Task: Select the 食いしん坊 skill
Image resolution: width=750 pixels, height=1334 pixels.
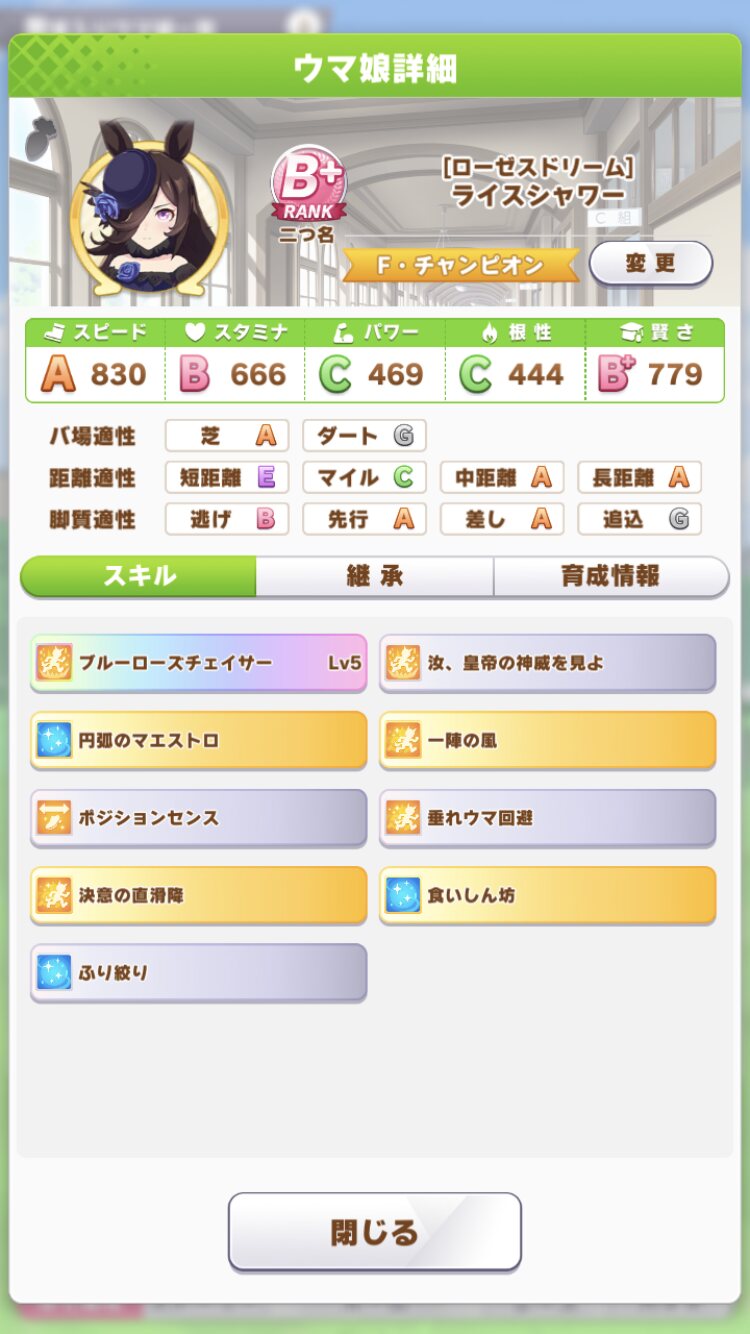Action: coord(547,895)
